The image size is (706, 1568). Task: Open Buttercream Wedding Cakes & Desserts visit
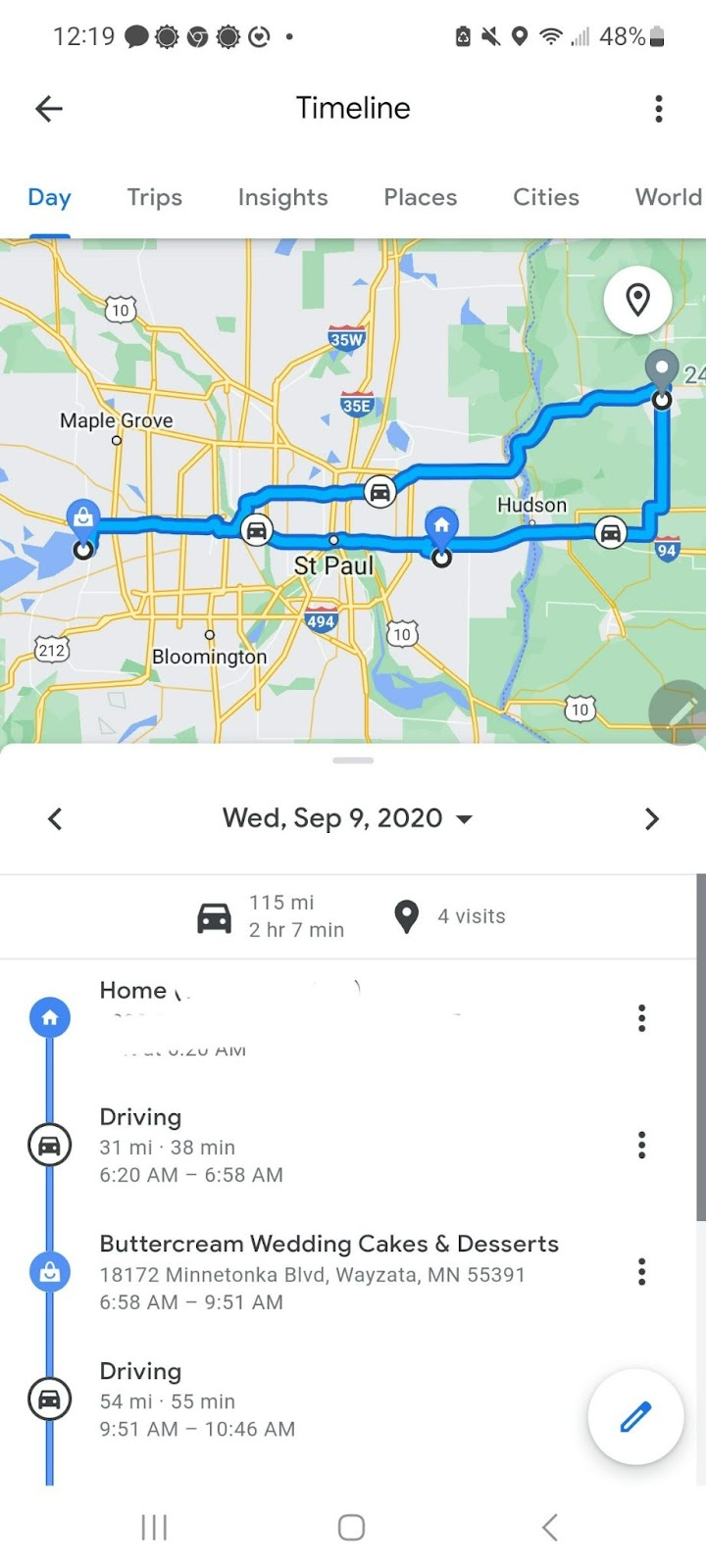pyautogui.click(x=328, y=1272)
